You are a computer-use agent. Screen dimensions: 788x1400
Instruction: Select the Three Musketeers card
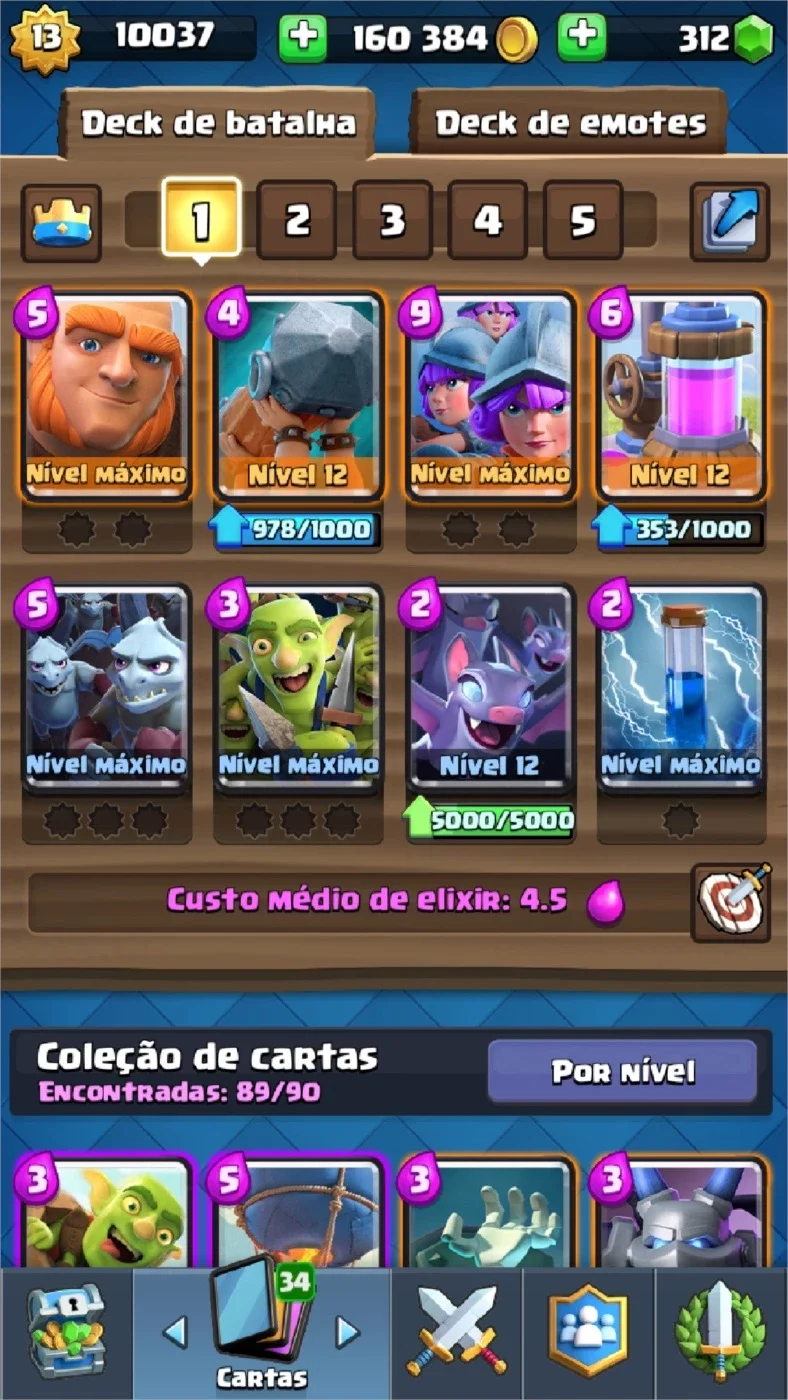pyautogui.click(x=489, y=397)
